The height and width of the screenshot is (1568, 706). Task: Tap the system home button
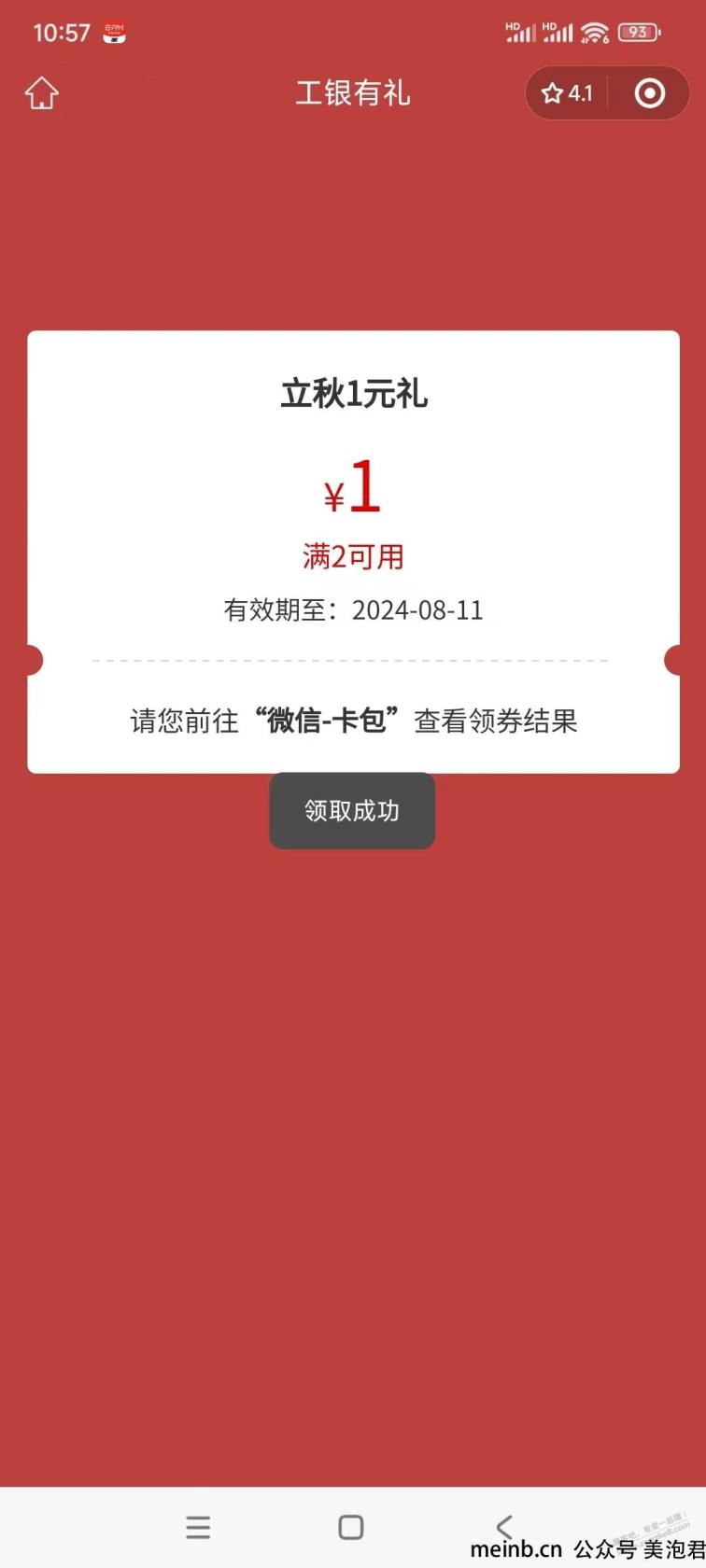click(351, 1527)
